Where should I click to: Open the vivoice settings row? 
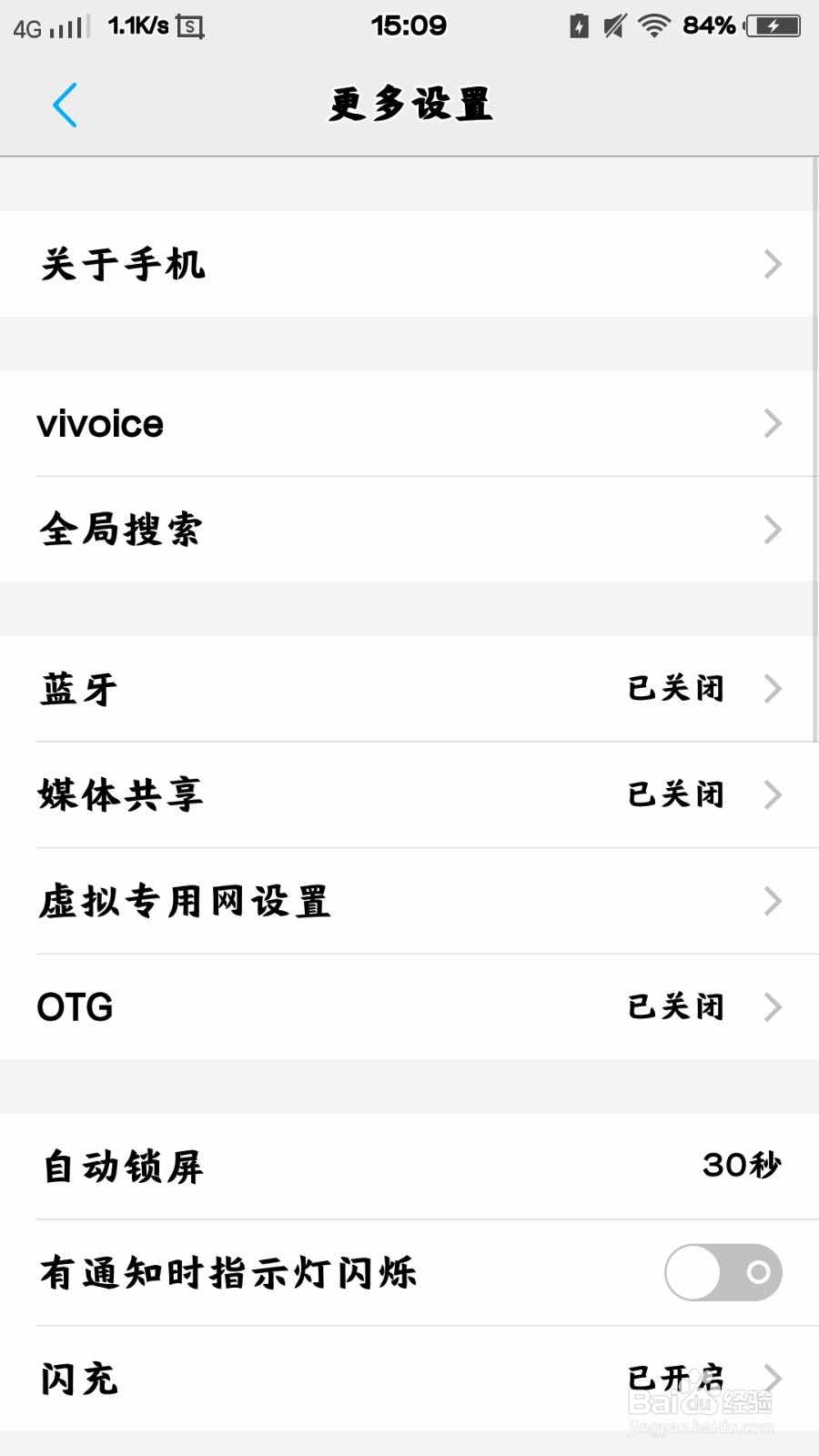pos(409,423)
